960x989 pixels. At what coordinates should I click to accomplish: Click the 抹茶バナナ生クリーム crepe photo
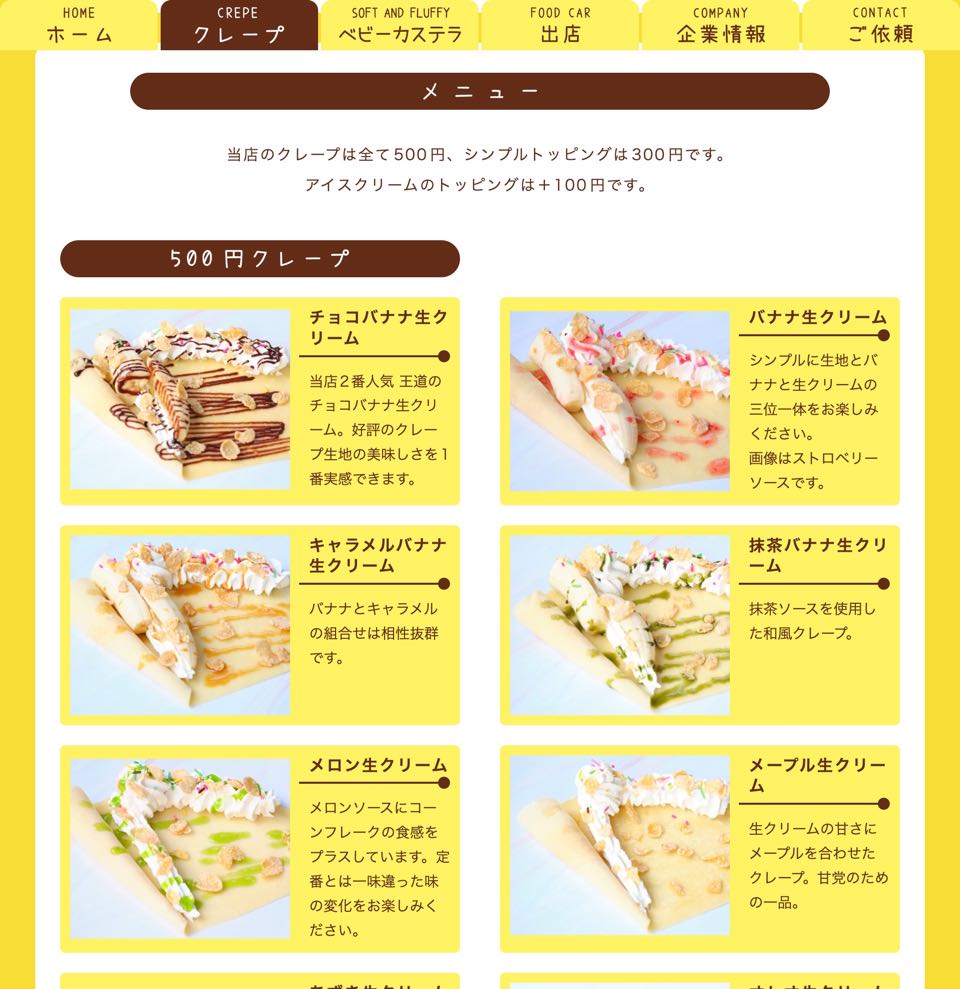click(x=618, y=623)
